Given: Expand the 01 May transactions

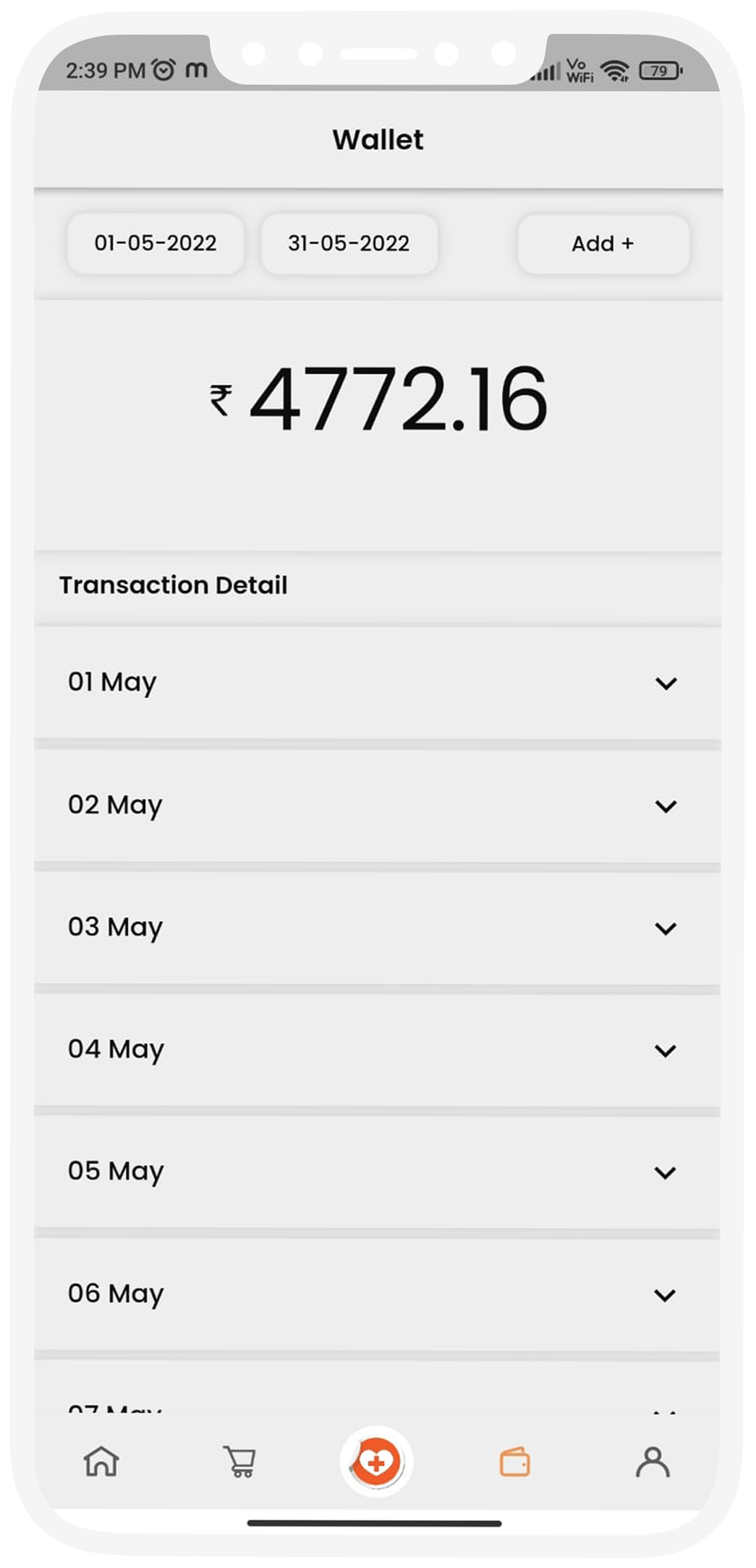Looking at the screenshot, I should (665, 683).
